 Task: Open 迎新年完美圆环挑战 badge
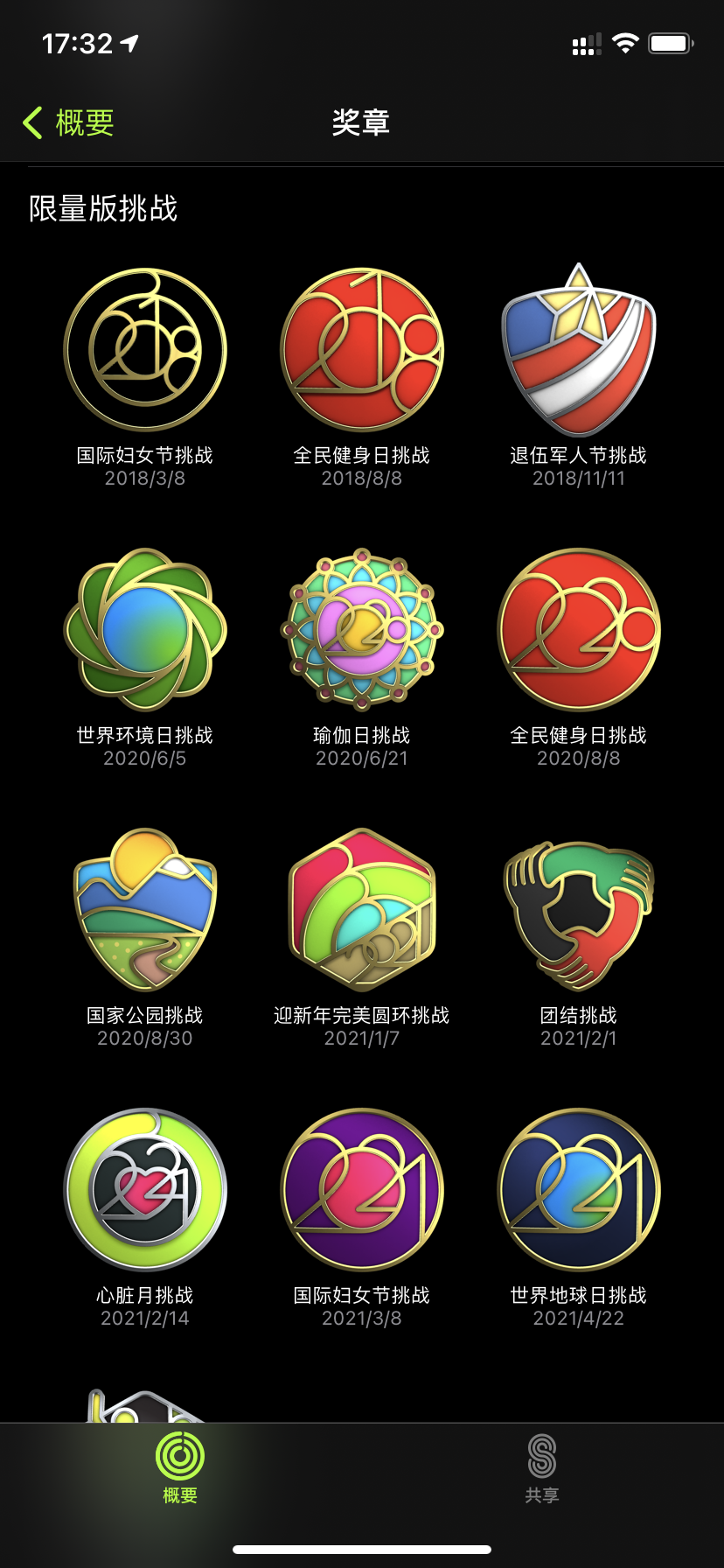point(362,910)
